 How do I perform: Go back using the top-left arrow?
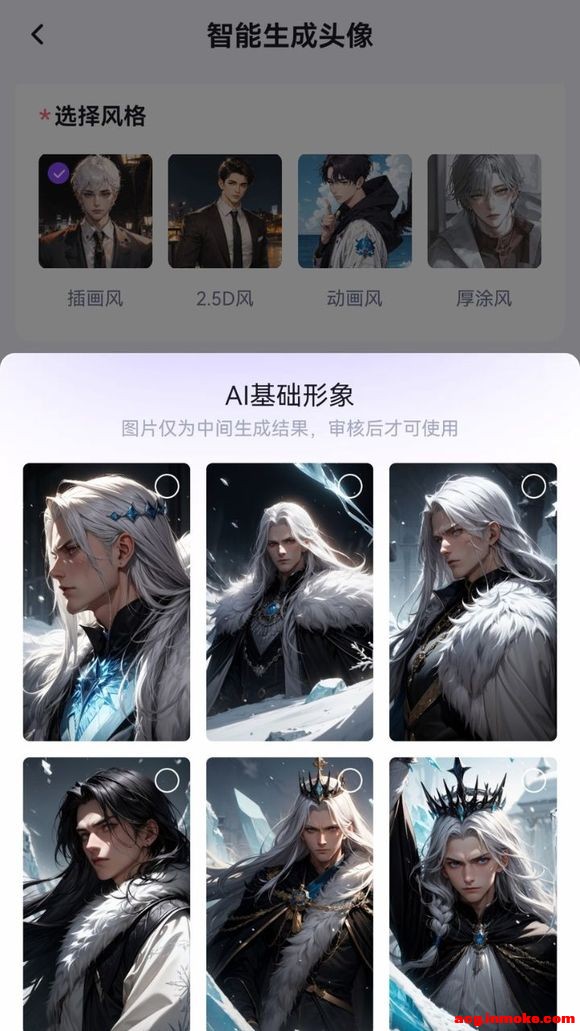coord(37,34)
